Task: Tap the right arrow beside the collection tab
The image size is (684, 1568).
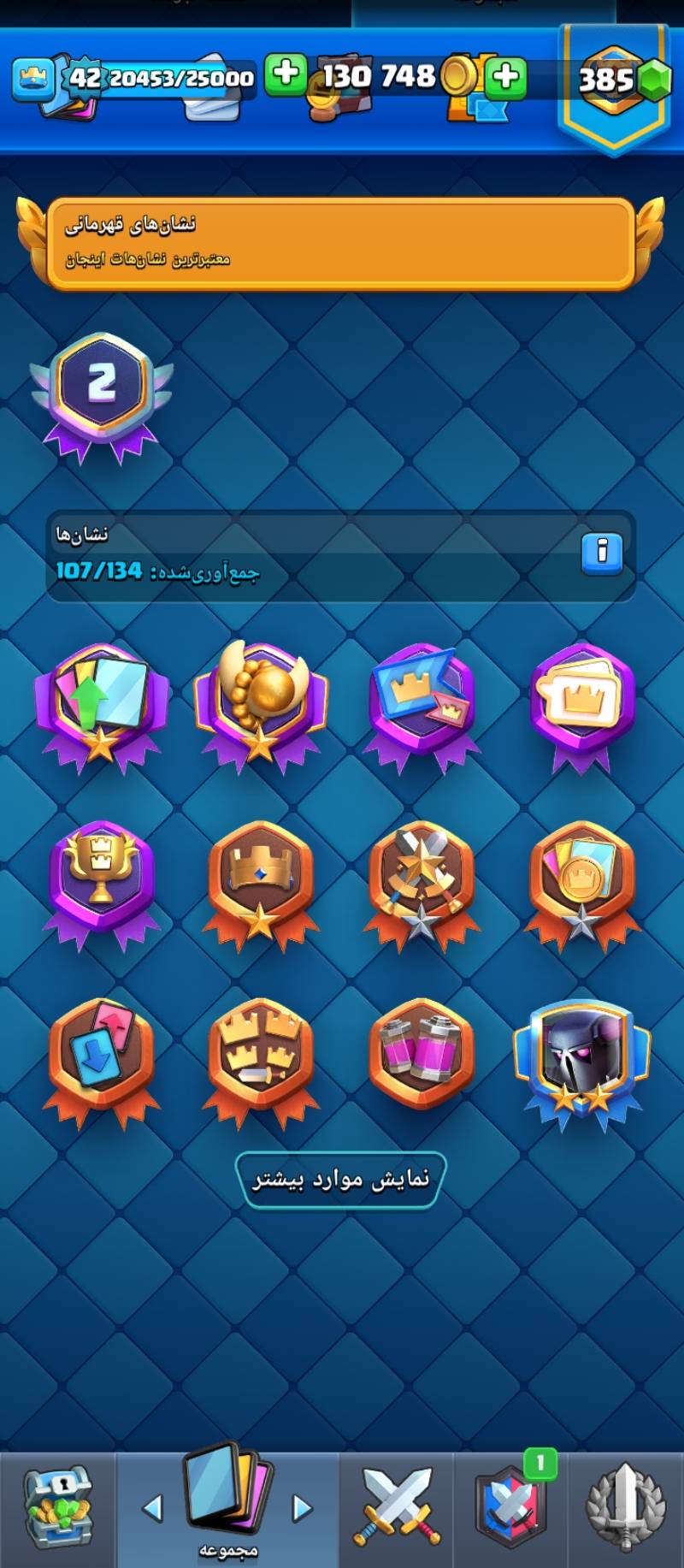Action: (302, 1507)
